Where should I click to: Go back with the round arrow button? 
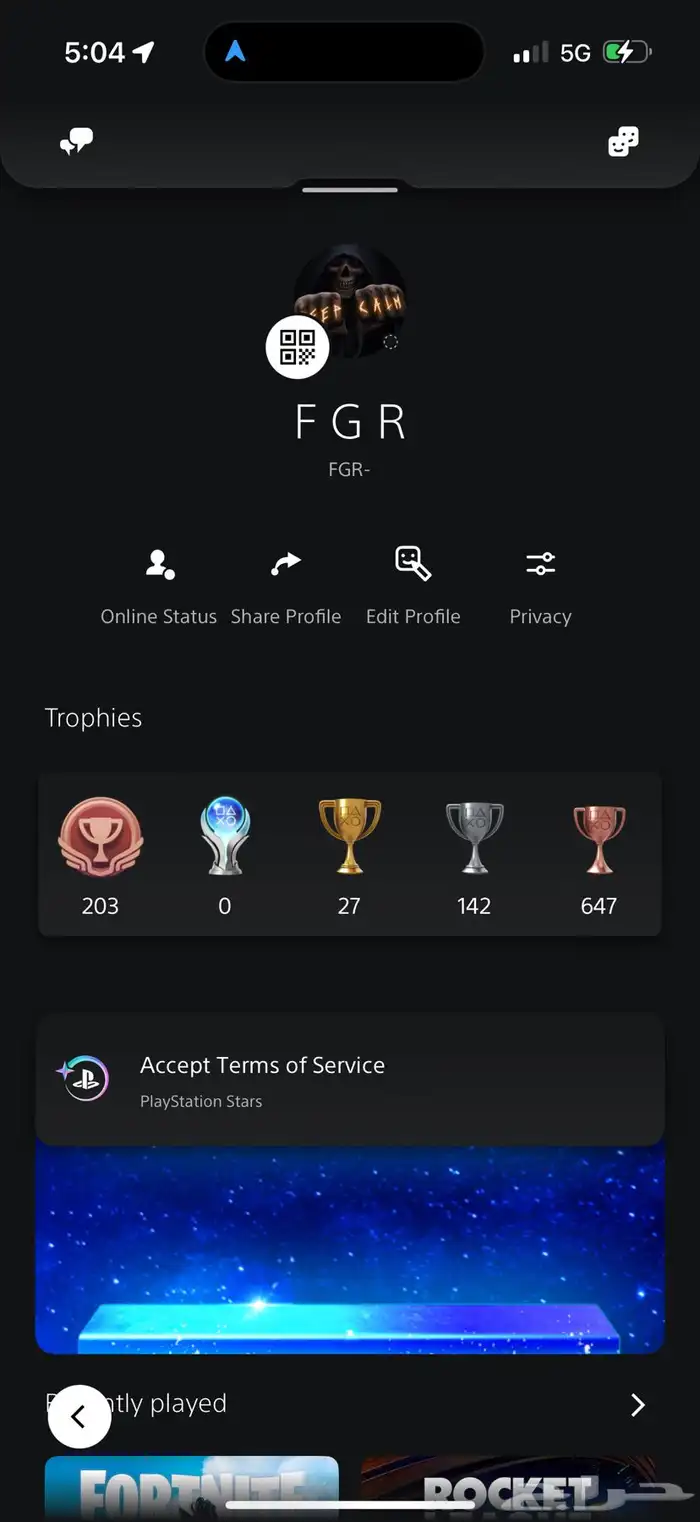coord(79,1416)
